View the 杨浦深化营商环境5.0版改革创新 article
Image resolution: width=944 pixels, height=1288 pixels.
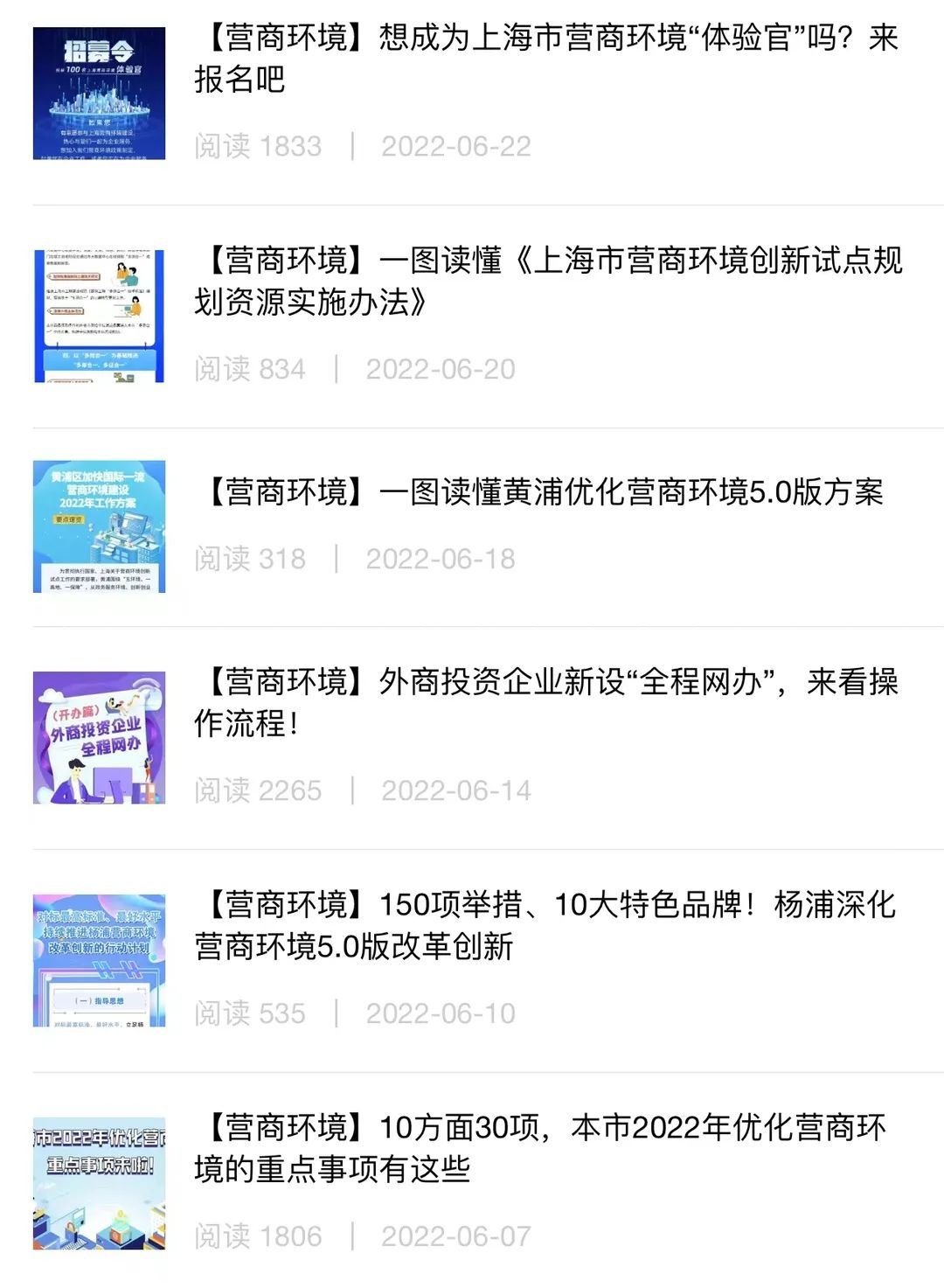click(545, 925)
